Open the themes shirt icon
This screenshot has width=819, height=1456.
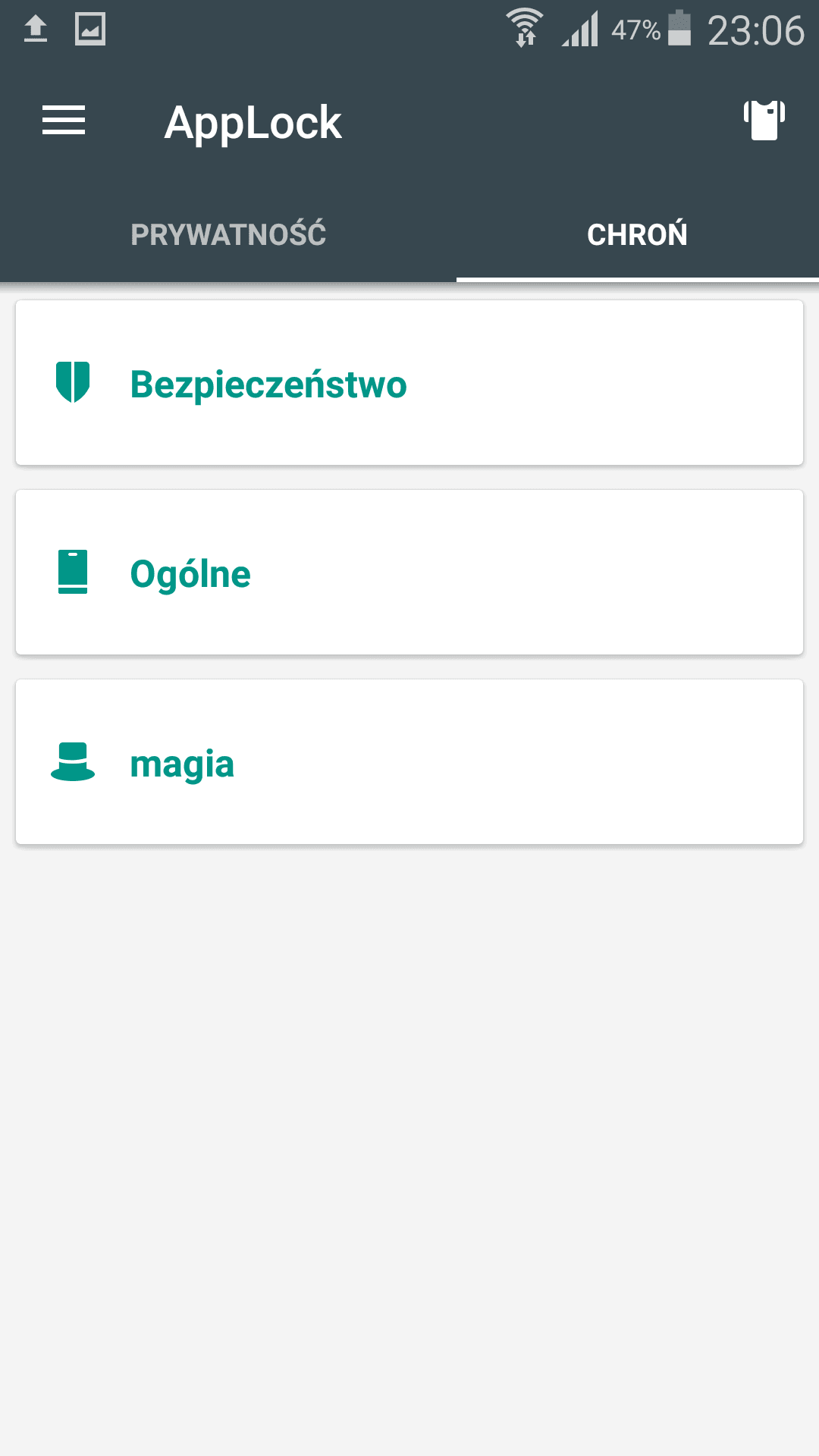pyautogui.click(x=764, y=121)
